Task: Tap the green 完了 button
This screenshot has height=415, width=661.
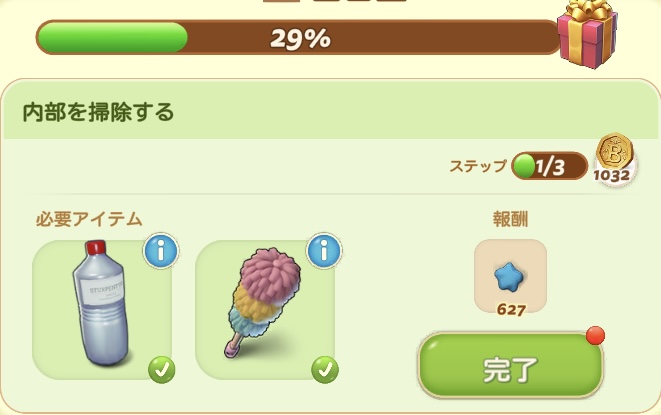Action: click(x=510, y=367)
